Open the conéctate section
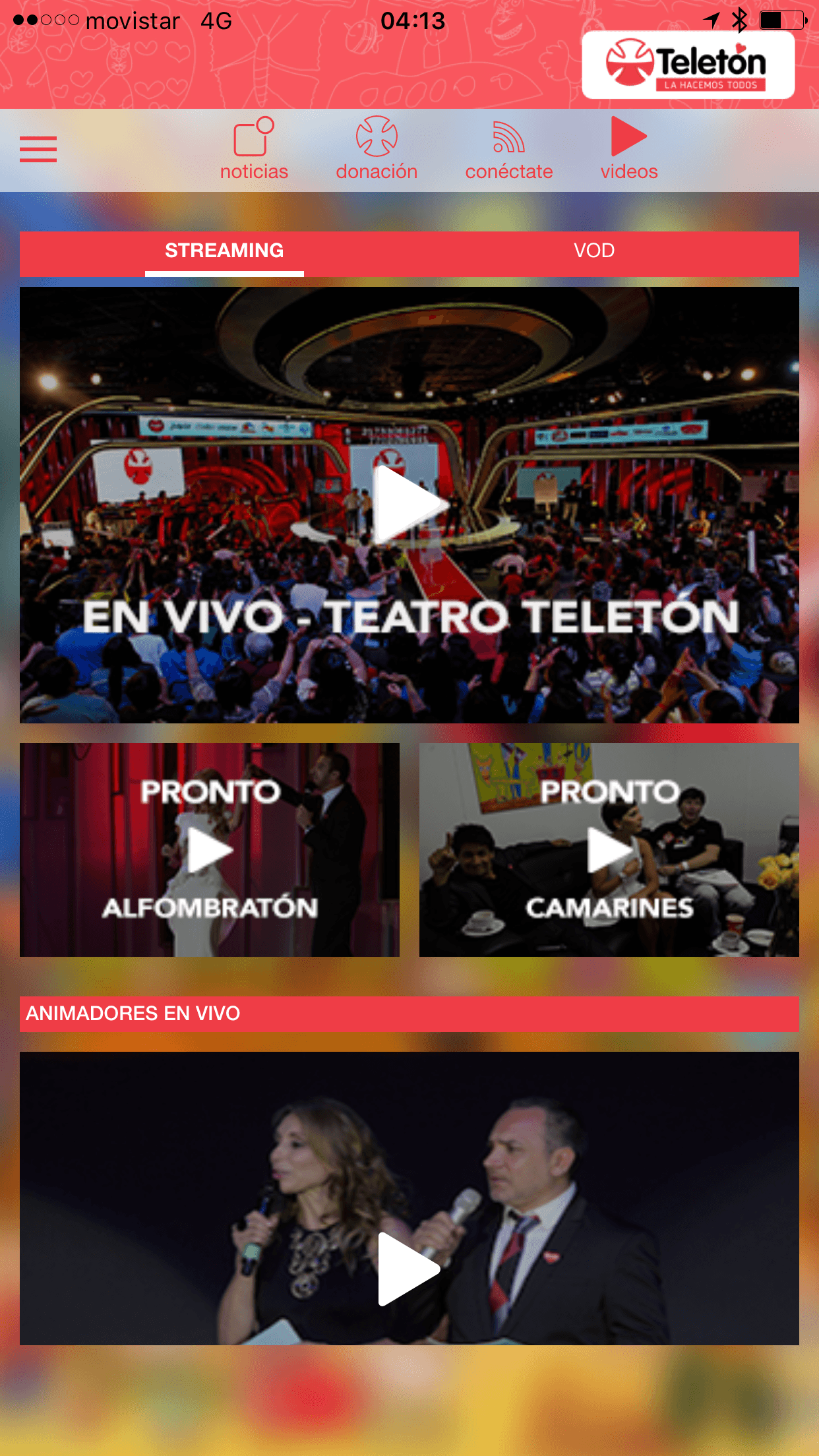The height and width of the screenshot is (1456, 819). 508,149
